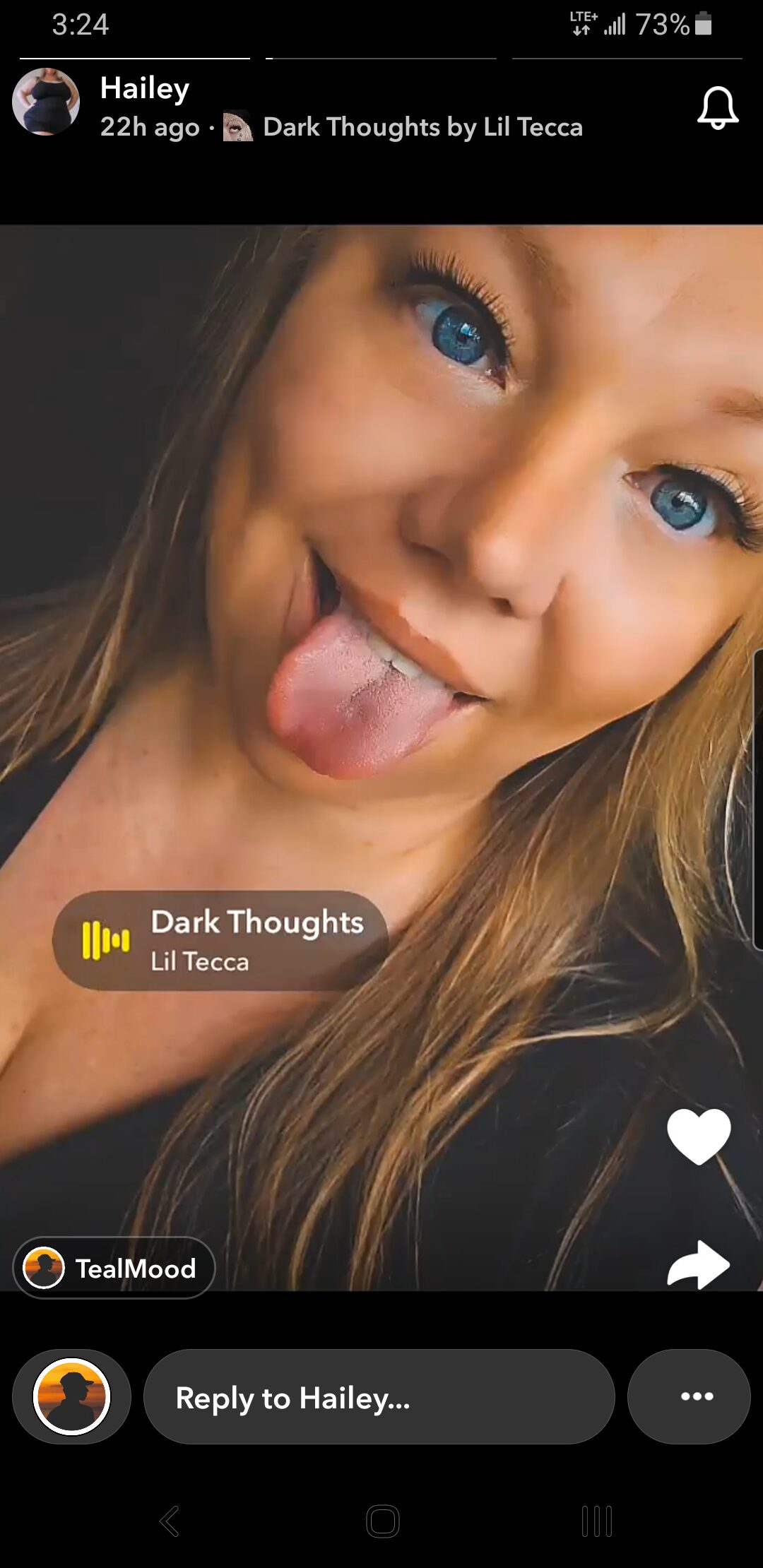This screenshot has height=1568, width=763.
Task: Tap the Reply to Hailey field
Action: (x=379, y=1397)
